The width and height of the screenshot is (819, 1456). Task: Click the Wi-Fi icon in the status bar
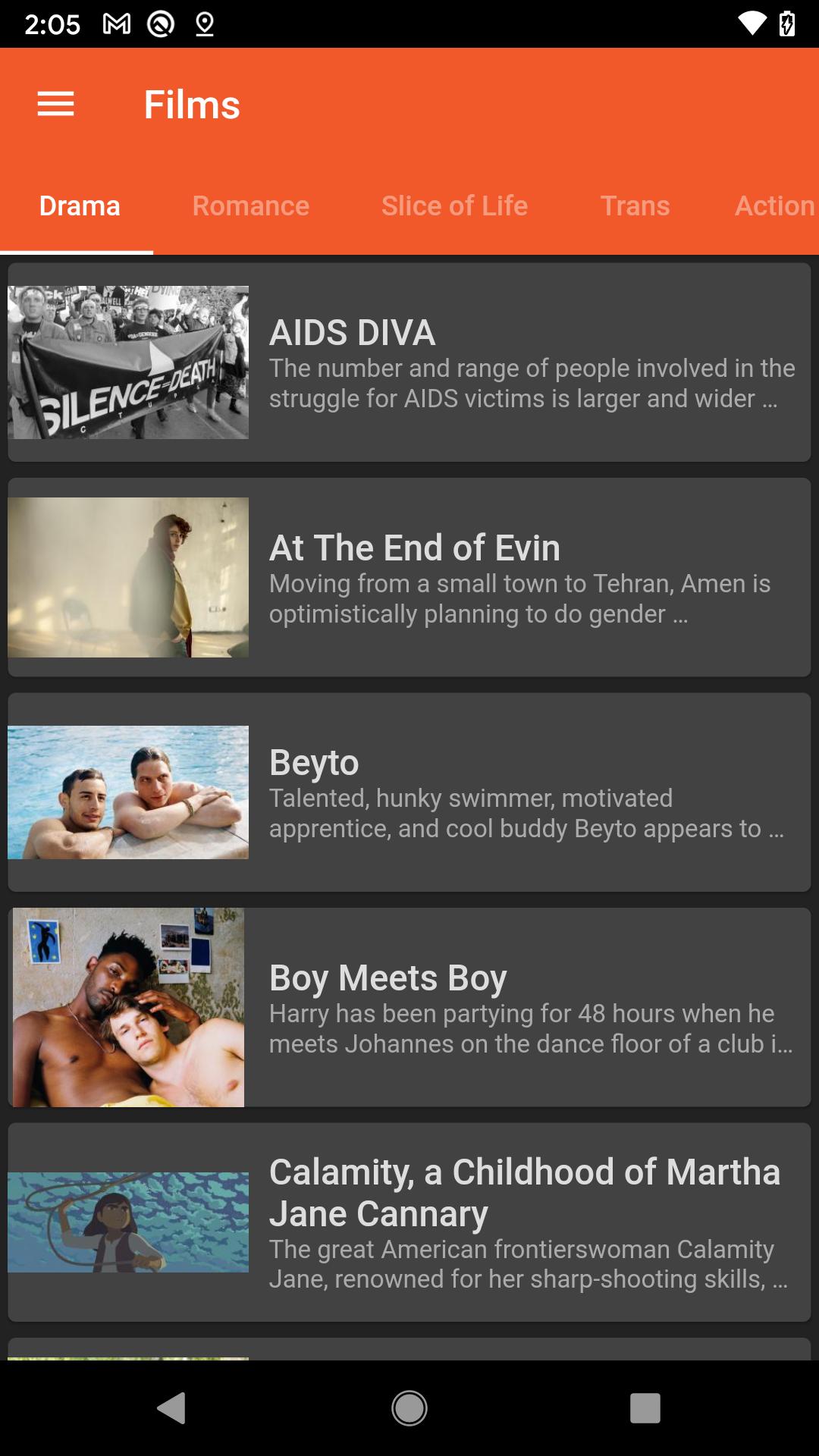pyautogui.click(x=752, y=25)
